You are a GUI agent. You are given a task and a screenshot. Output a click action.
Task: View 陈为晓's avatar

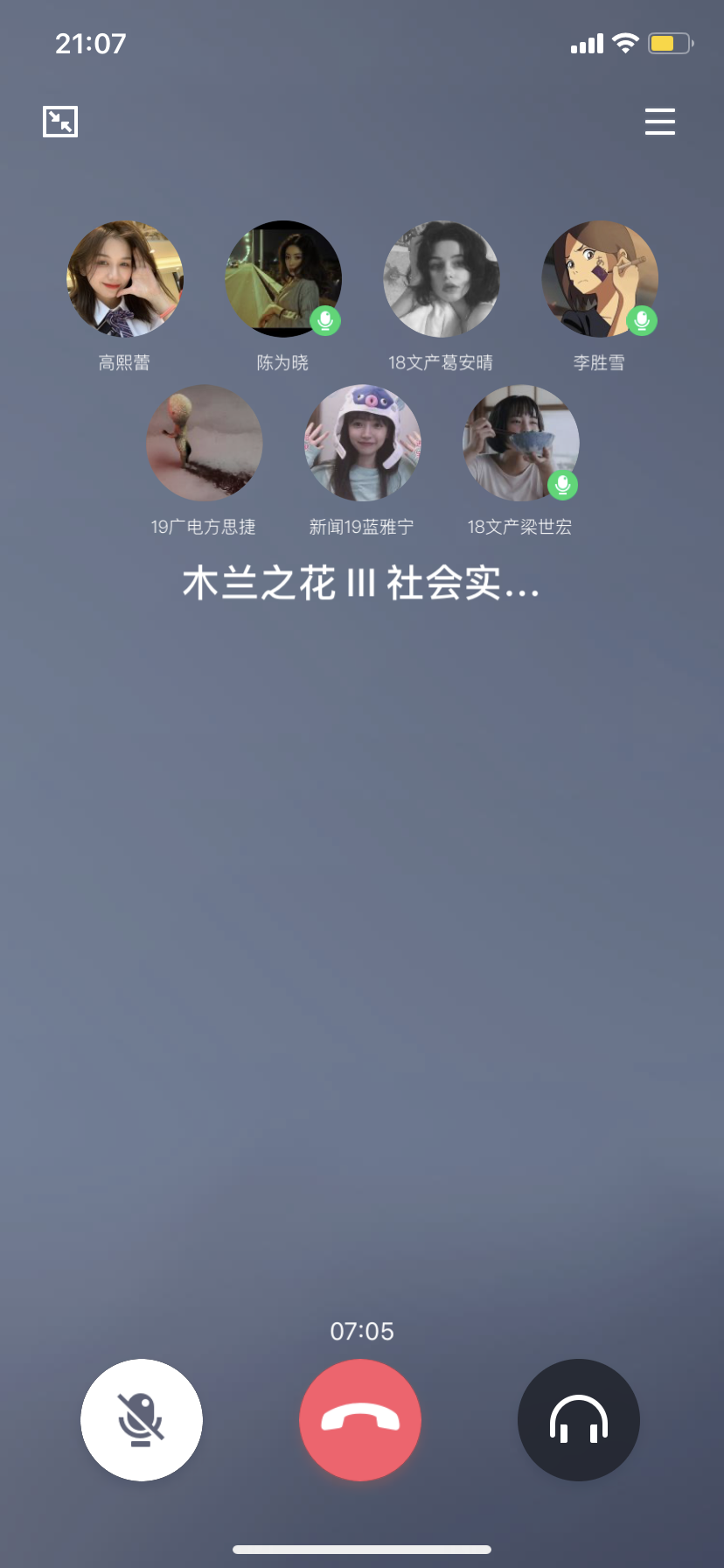pyautogui.click(x=283, y=279)
